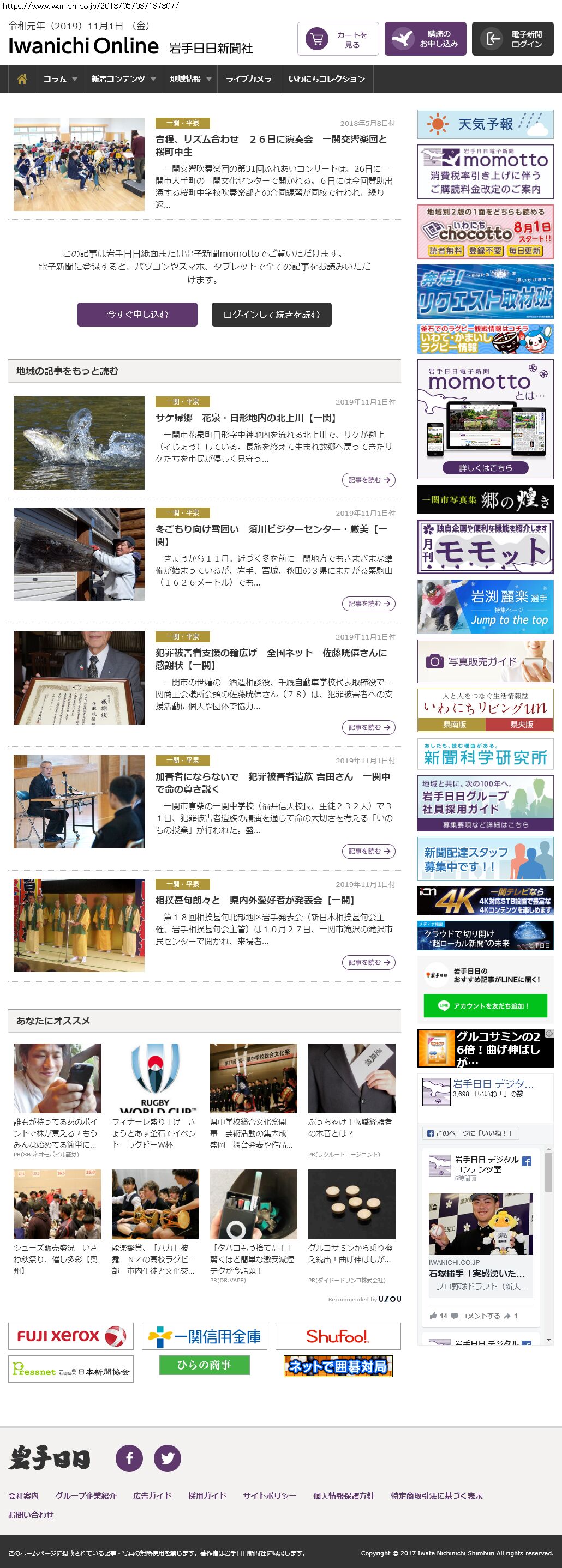Open ライブカメラ page
This screenshot has height=1568, width=562.
[x=248, y=79]
